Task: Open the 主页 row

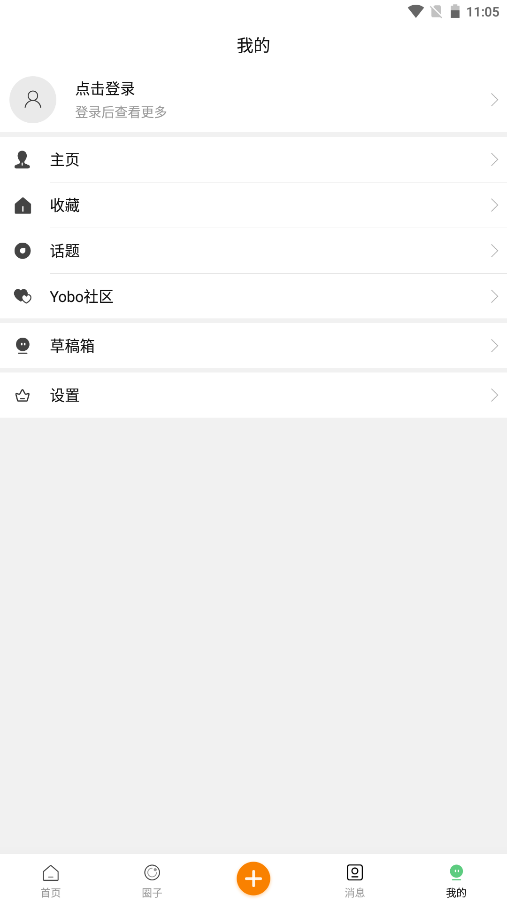Action: [254, 160]
